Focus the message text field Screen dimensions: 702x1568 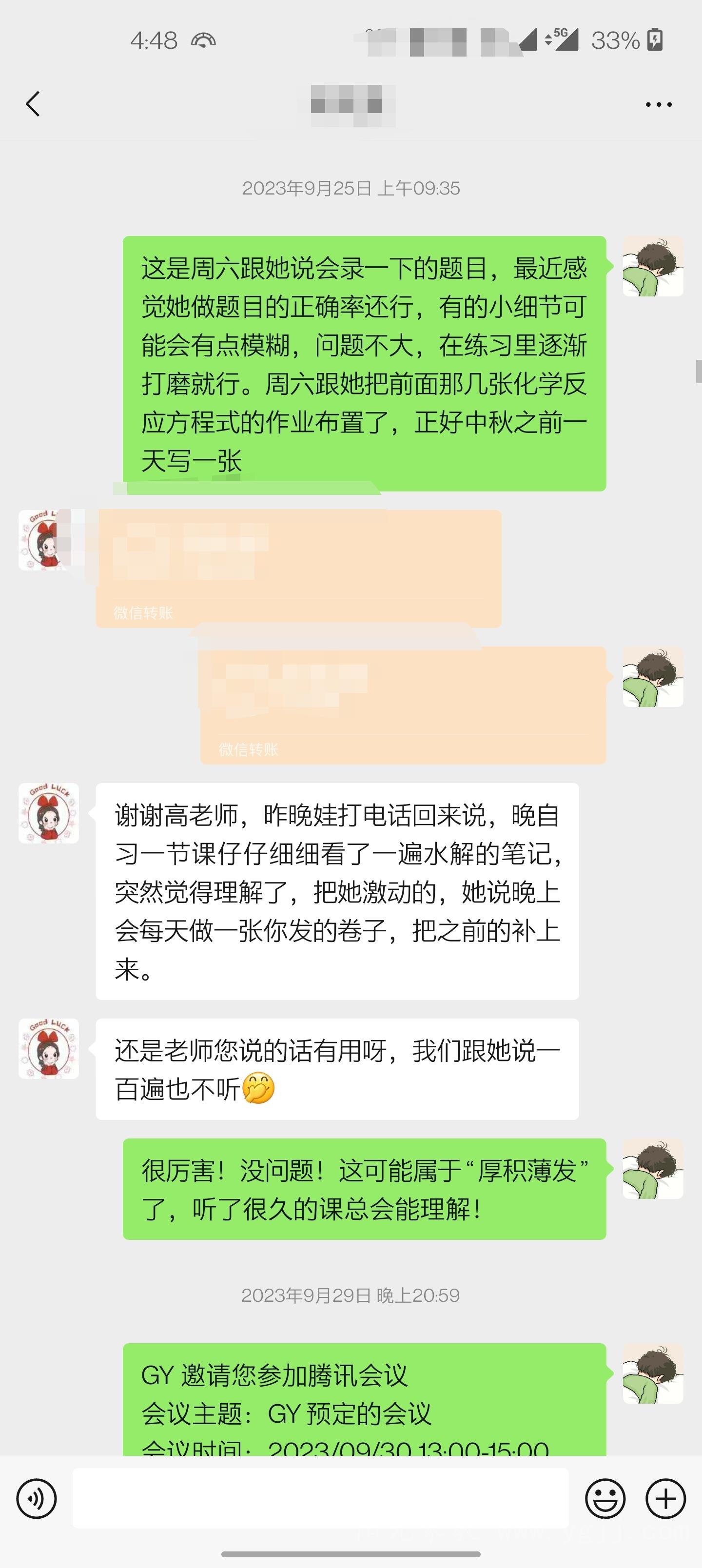(x=320, y=1498)
